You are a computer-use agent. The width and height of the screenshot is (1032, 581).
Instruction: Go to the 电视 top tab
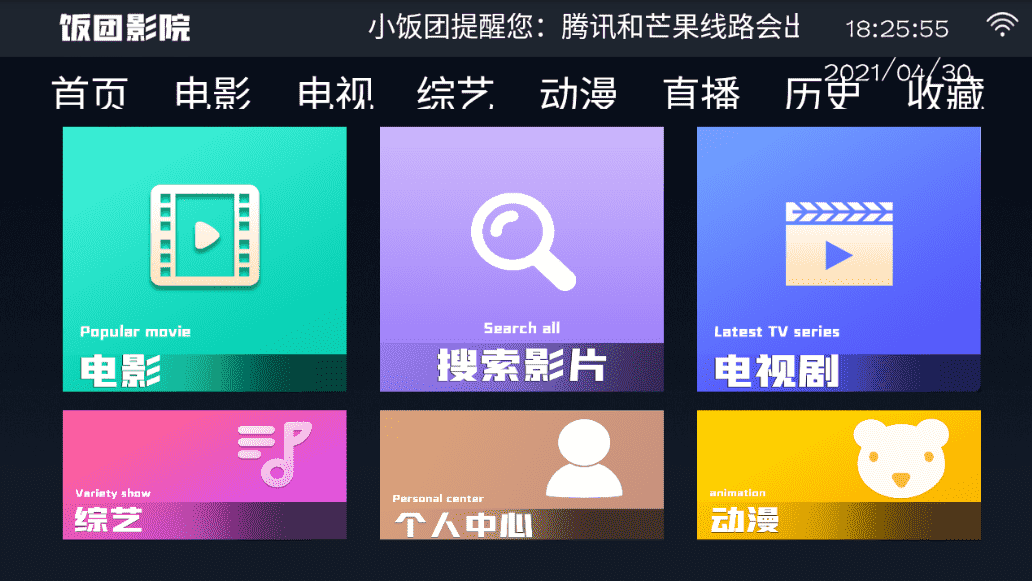[x=336, y=93]
